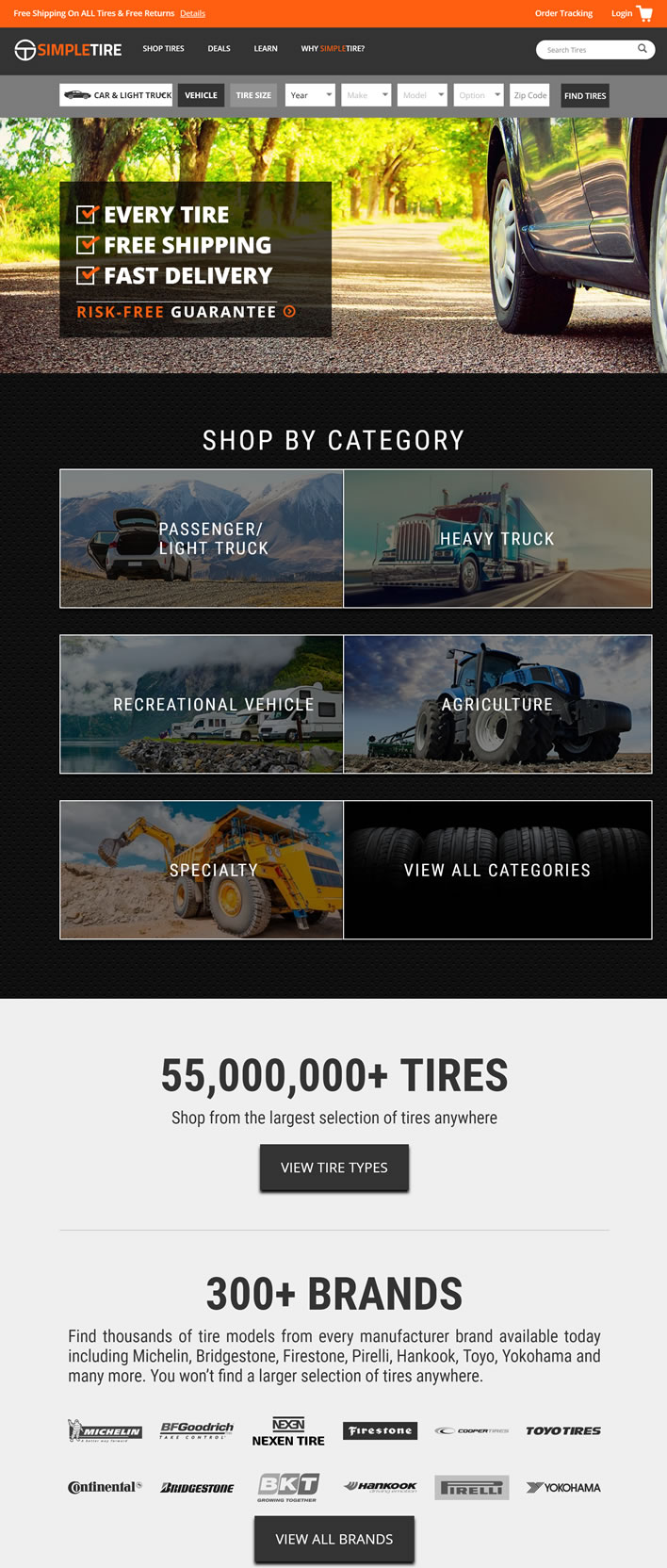This screenshot has width=667, height=1568.
Task: Open the Risk-Free Guarantee link
Action: 186,311
